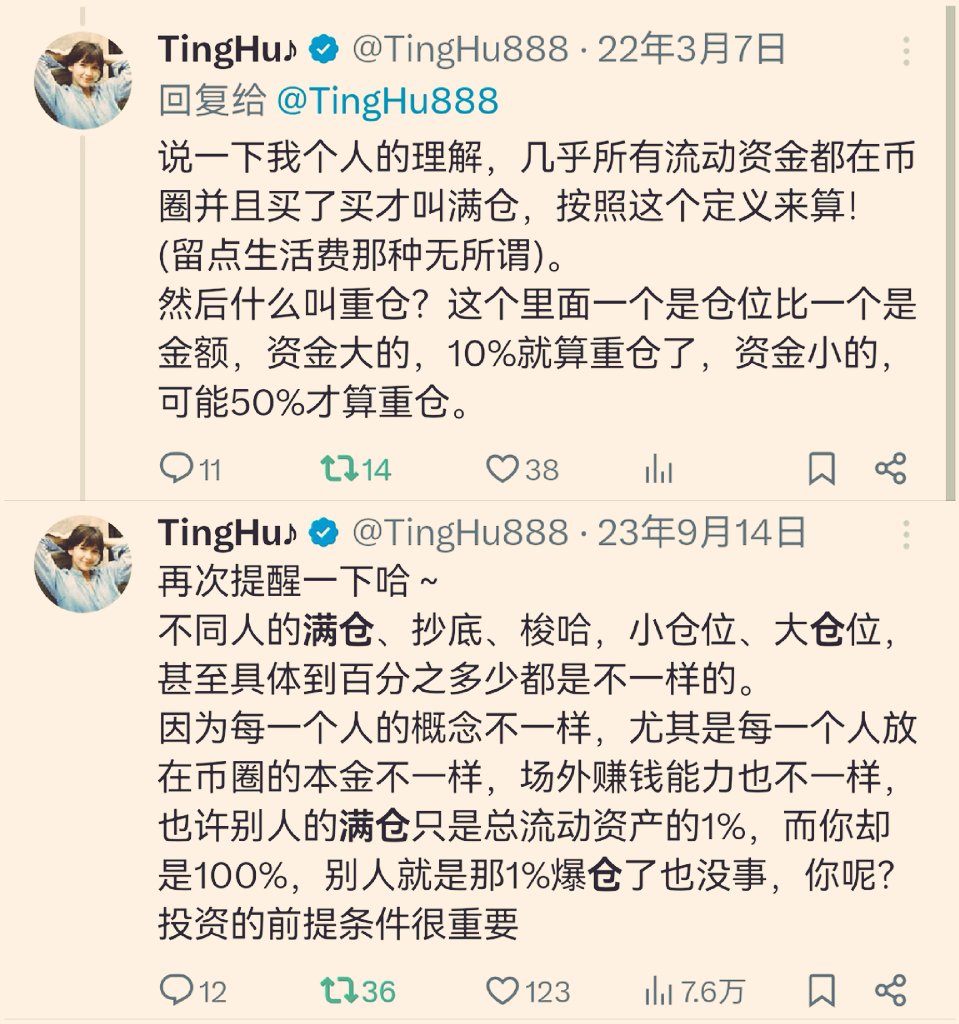Share the March 7 tweet

click(x=890, y=468)
